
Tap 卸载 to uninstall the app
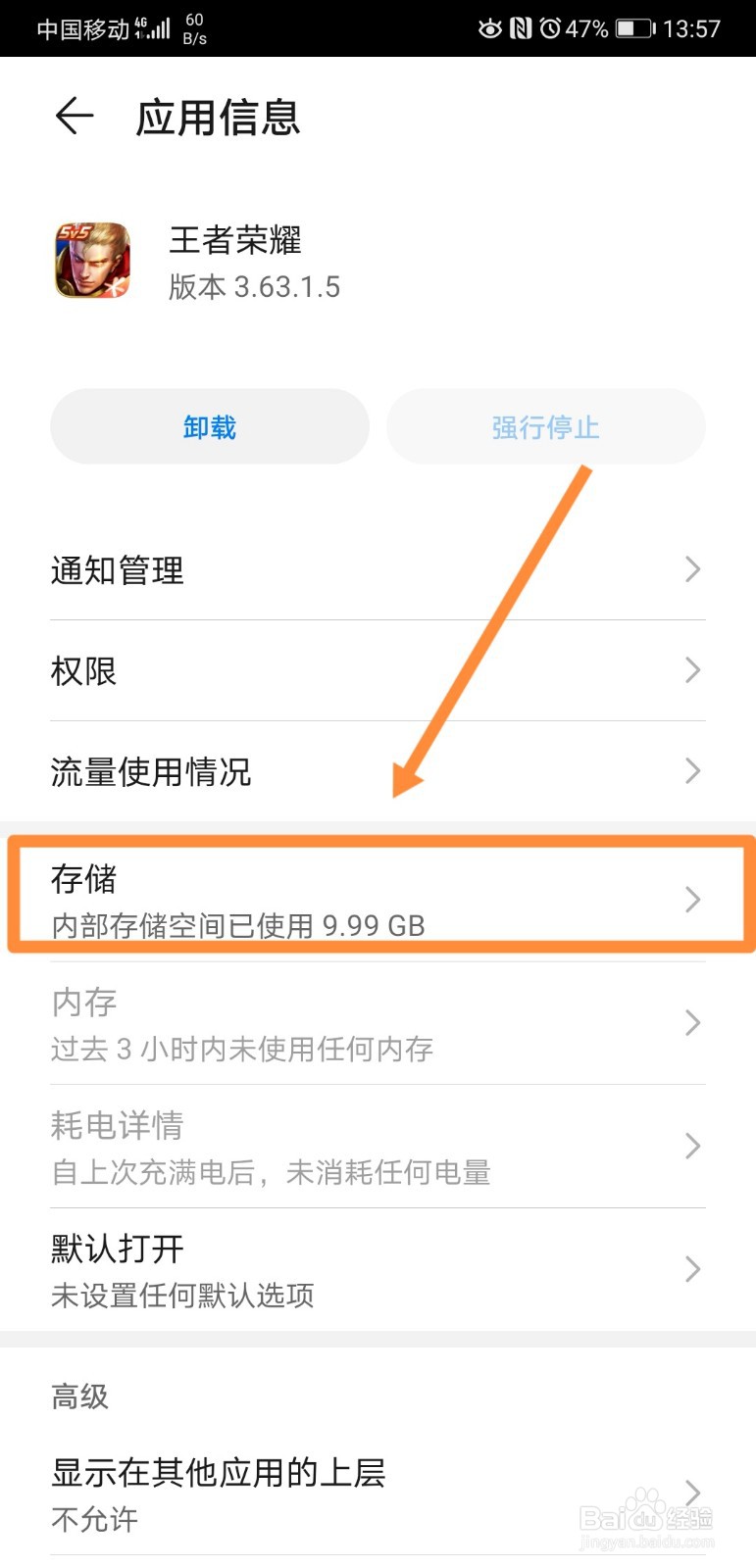click(x=209, y=426)
